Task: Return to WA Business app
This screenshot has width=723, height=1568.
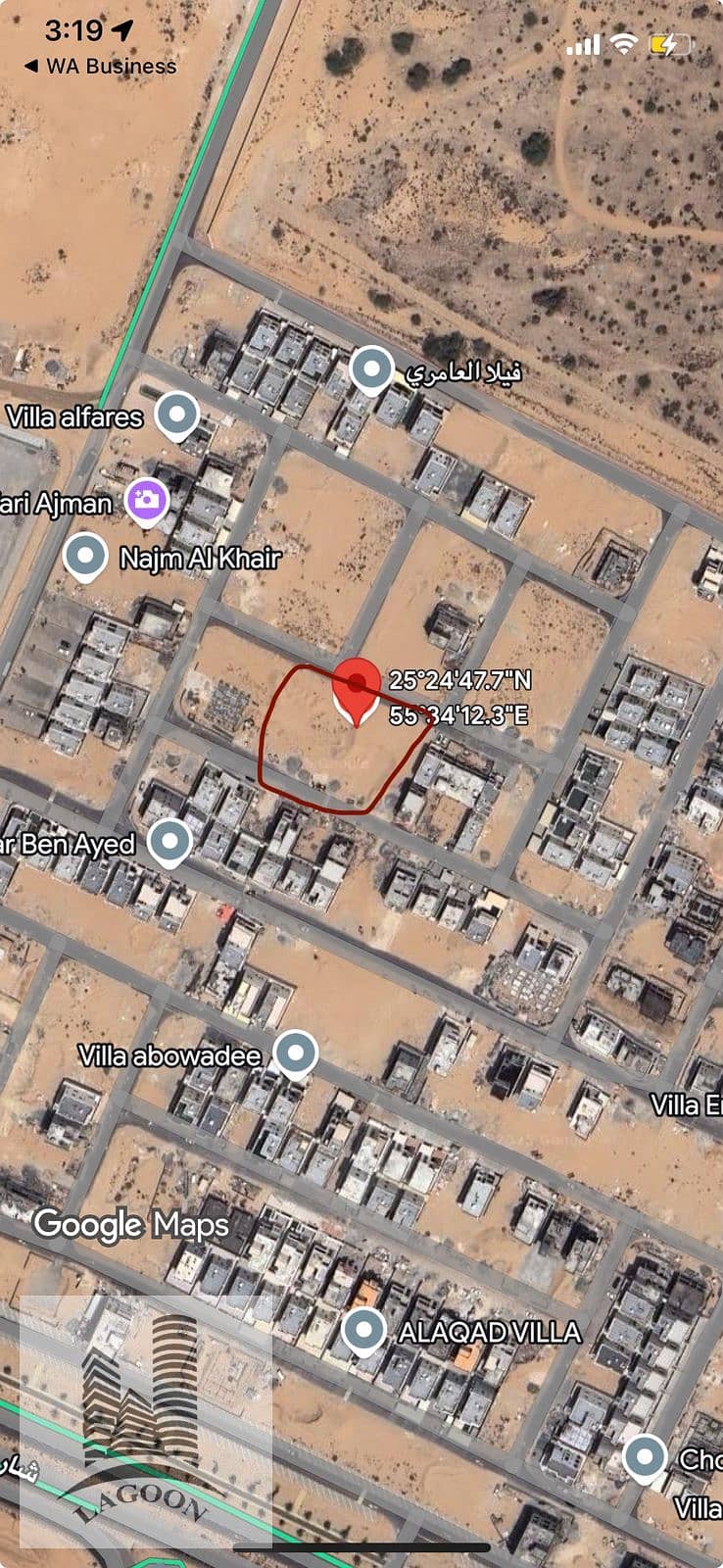Action: pyautogui.click(x=99, y=67)
